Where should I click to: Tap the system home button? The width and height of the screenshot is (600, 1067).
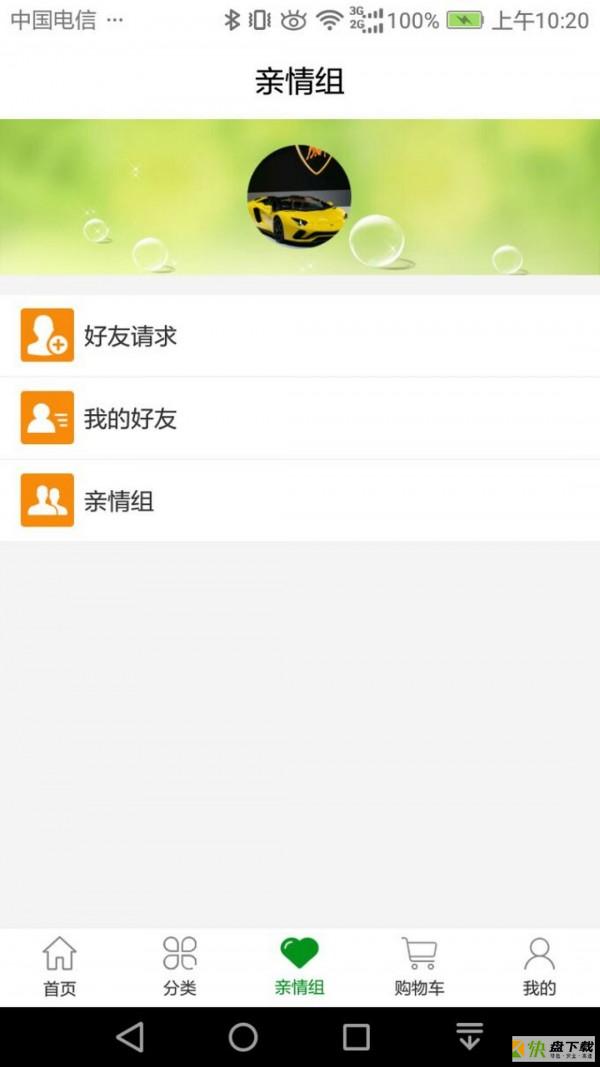243,1037
